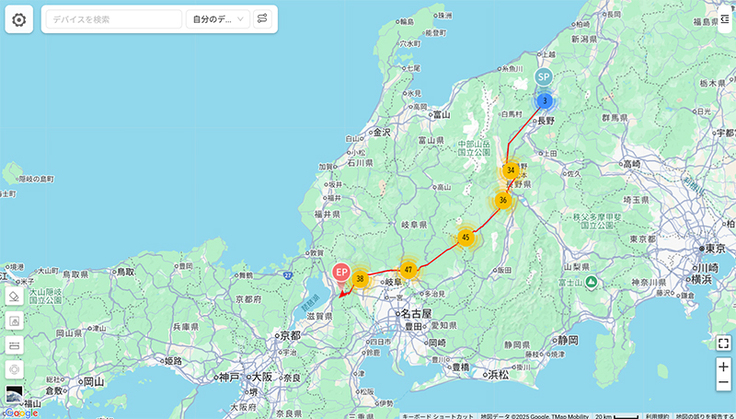
Task: Switch to satellite view with the map thumbnail
Action: click(x=14, y=395)
